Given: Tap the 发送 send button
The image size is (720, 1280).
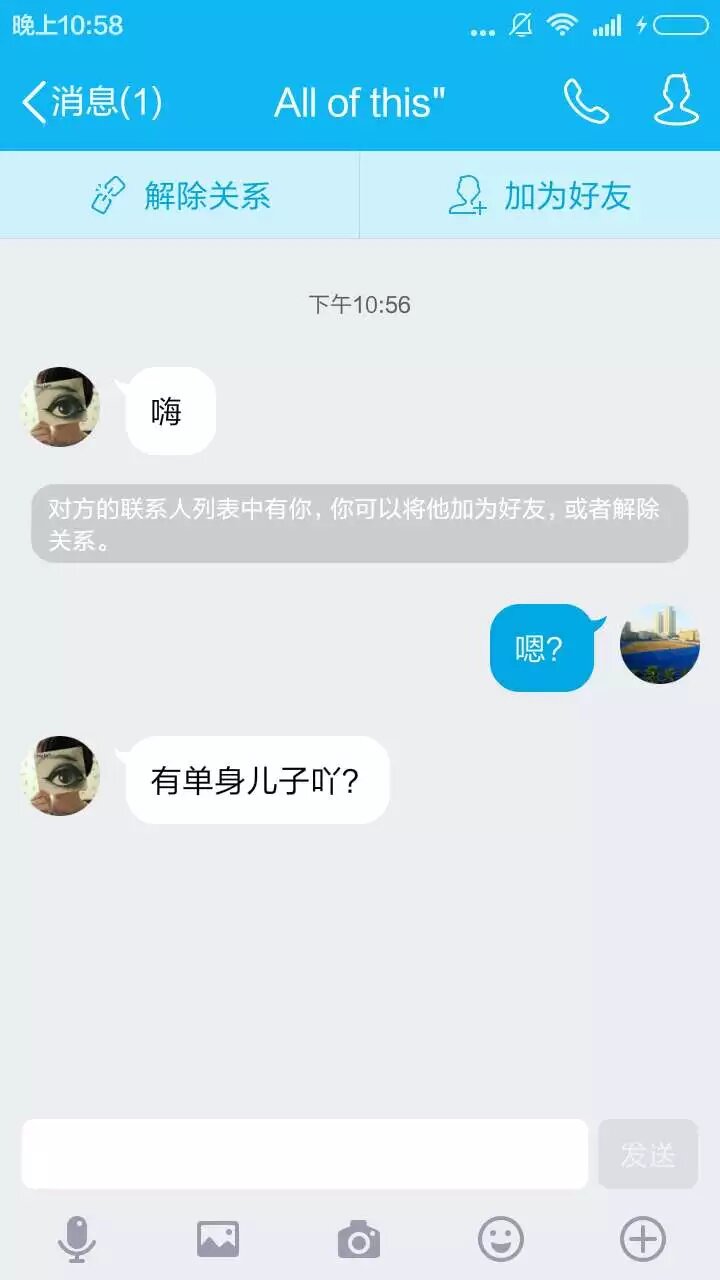Looking at the screenshot, I should 648,1154.
